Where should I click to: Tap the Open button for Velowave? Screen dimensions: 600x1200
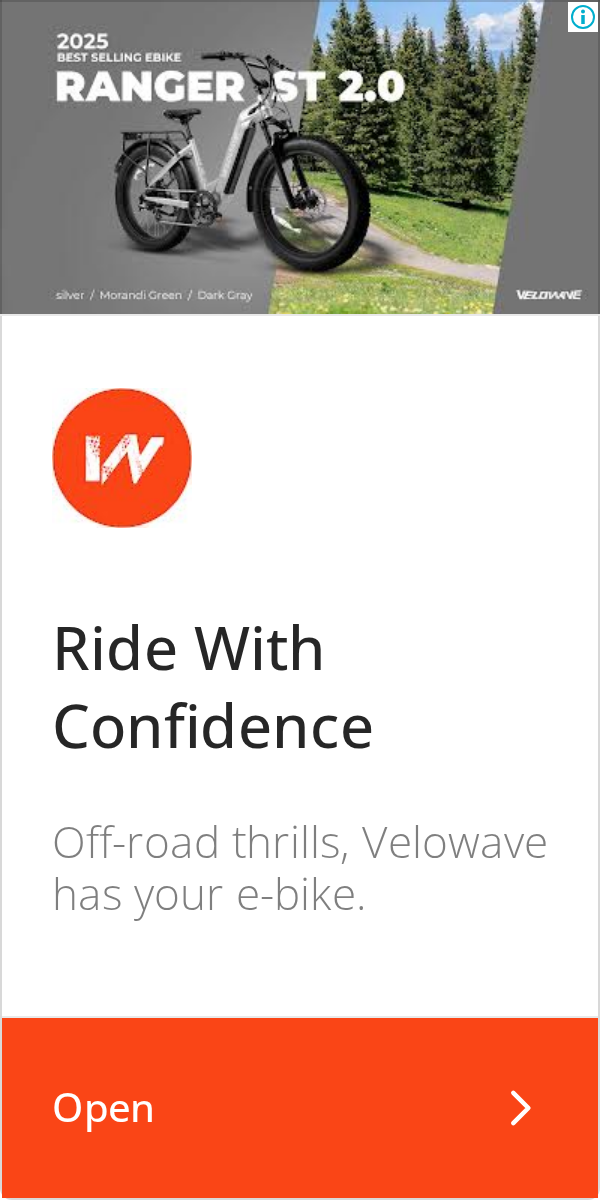[x=300, y=1108]
